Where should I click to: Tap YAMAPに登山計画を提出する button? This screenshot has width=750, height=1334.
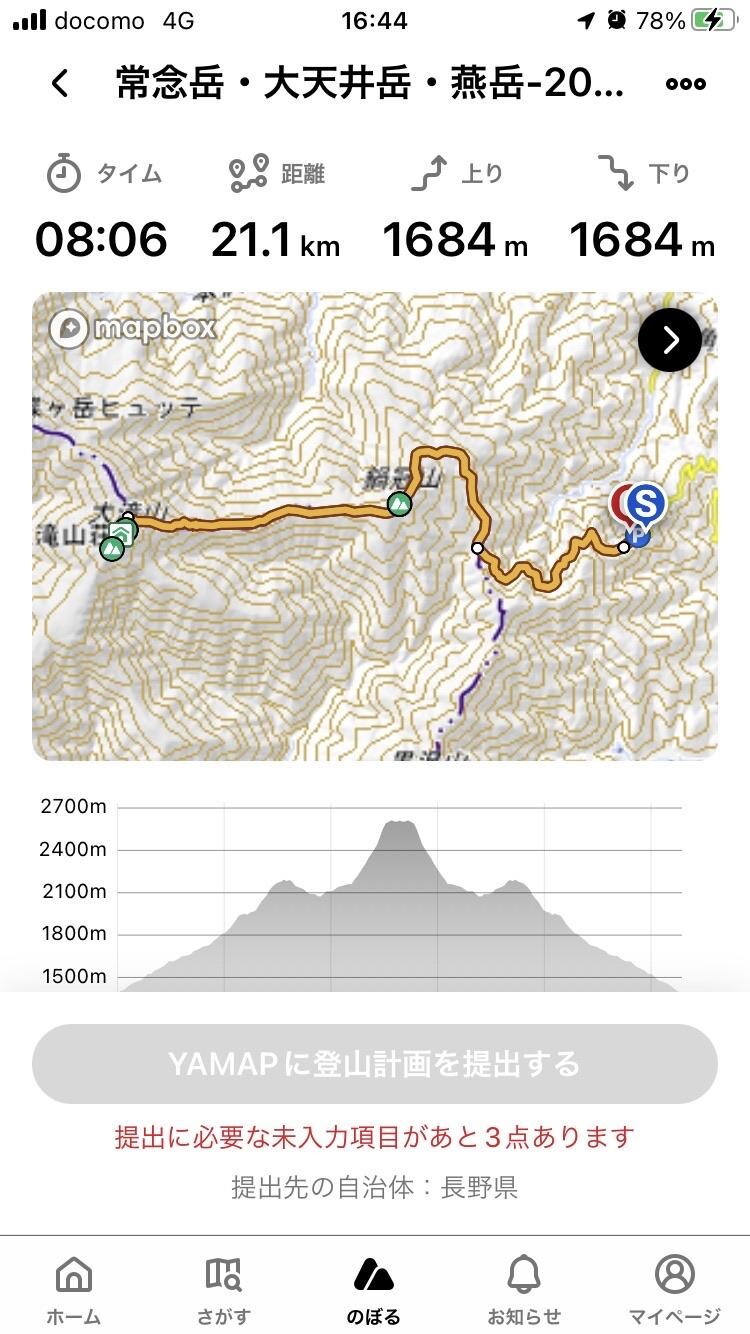[375, 1063]
